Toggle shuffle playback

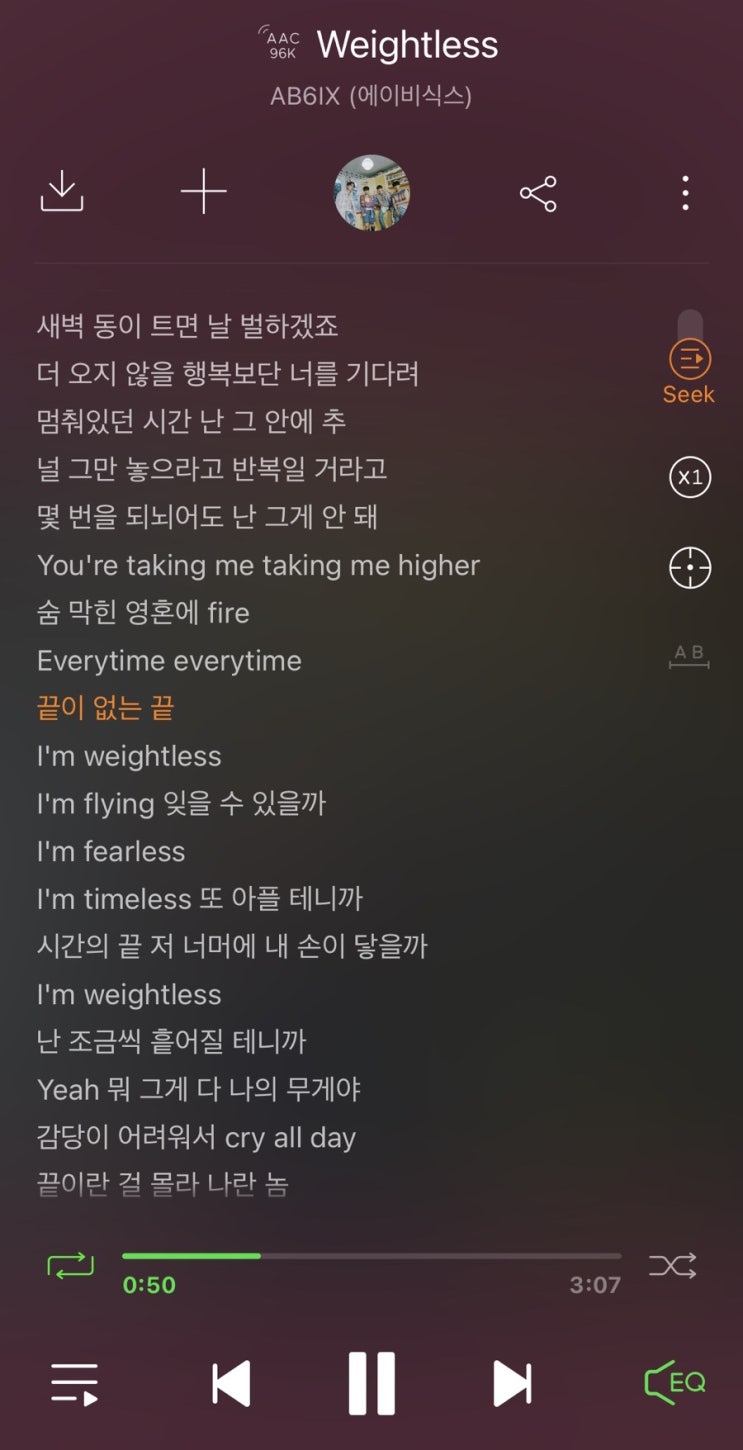pyautogui.click(x=673, y=1266)
